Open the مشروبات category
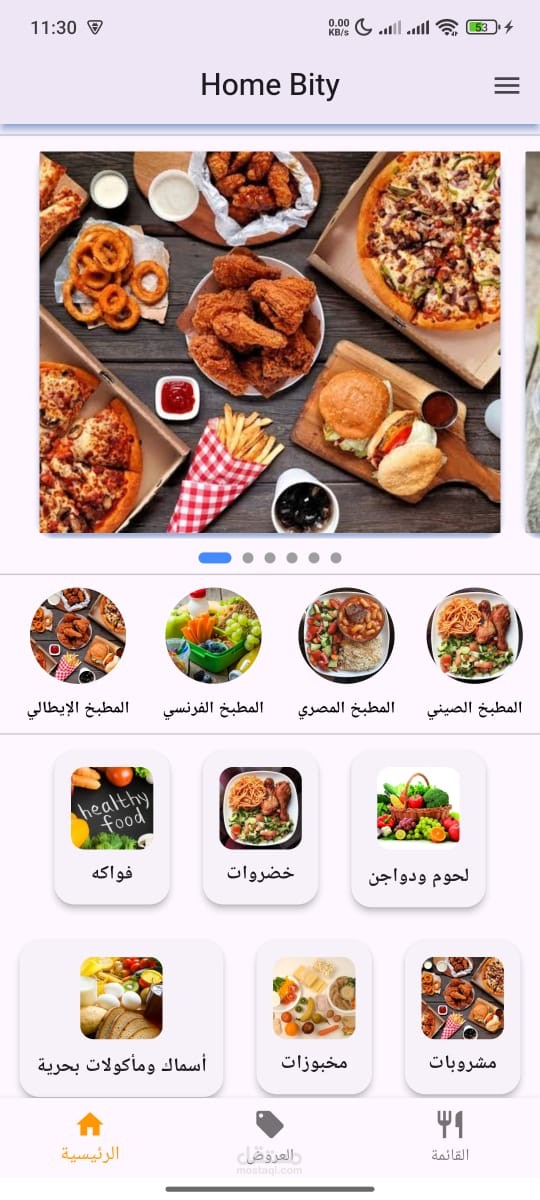 click(x=462, y=1017)
